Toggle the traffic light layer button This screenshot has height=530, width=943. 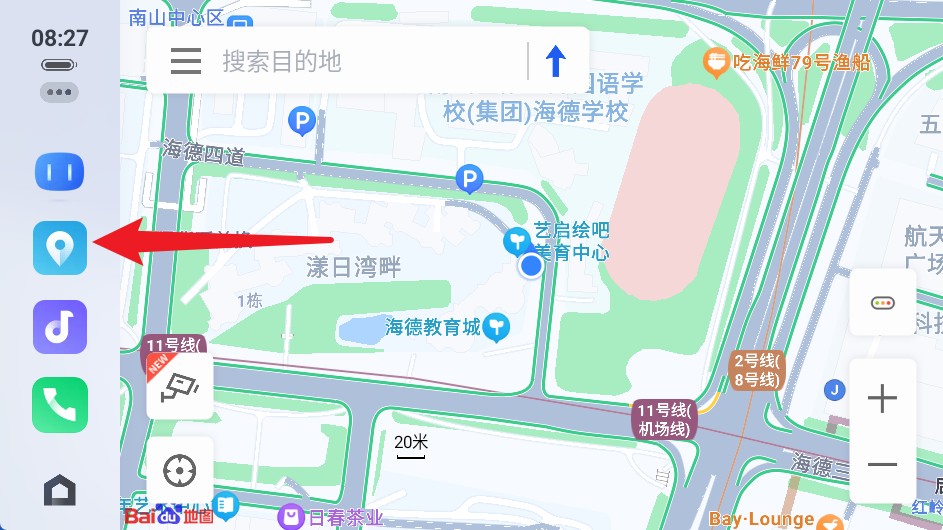coord(882,303)
